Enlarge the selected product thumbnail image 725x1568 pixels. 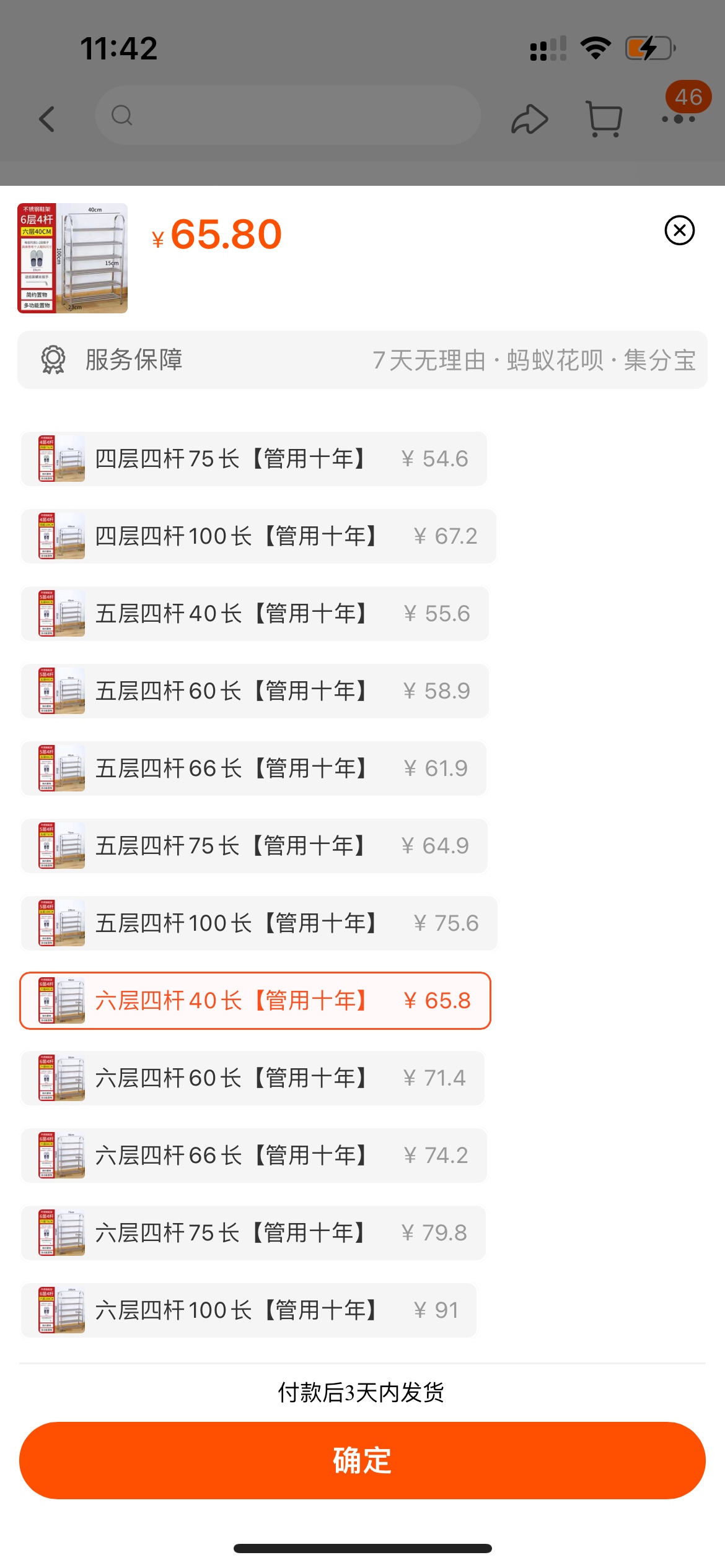[72, 258]
